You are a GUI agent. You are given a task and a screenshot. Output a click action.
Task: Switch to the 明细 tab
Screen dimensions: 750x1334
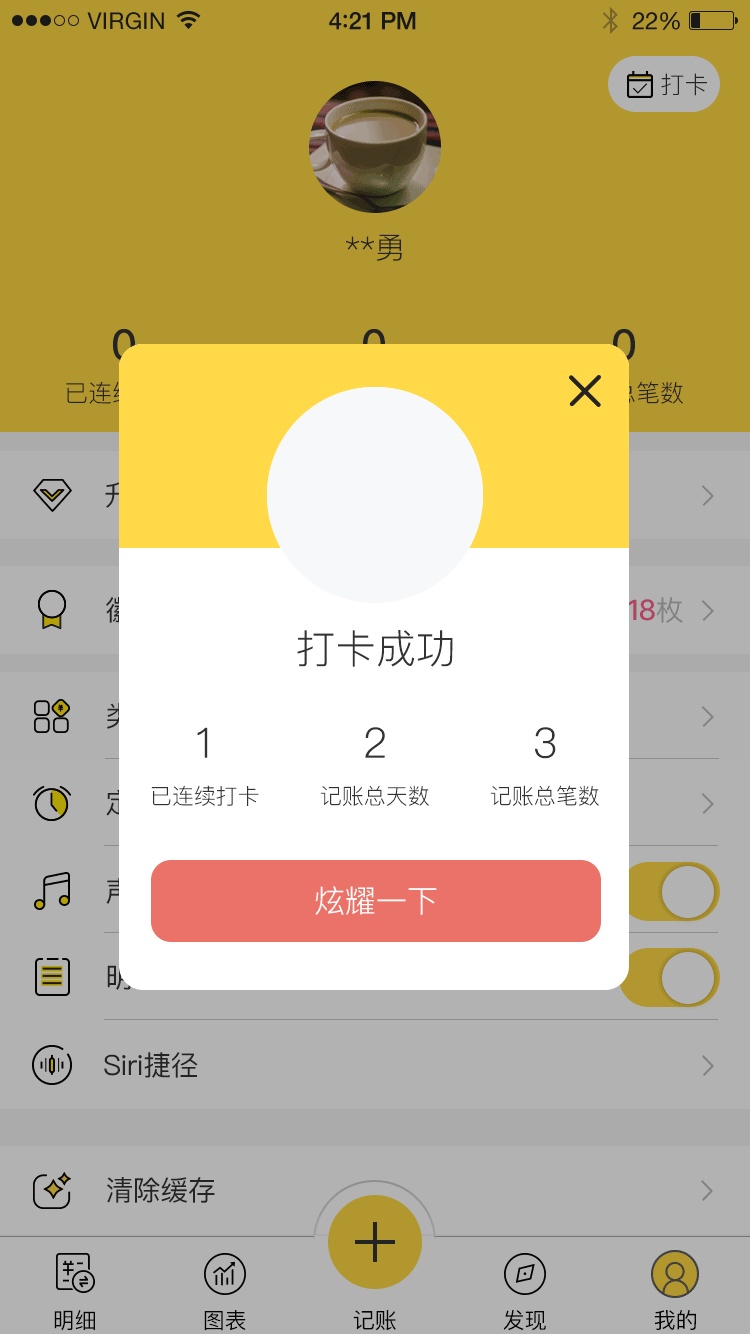(75, 1290)
